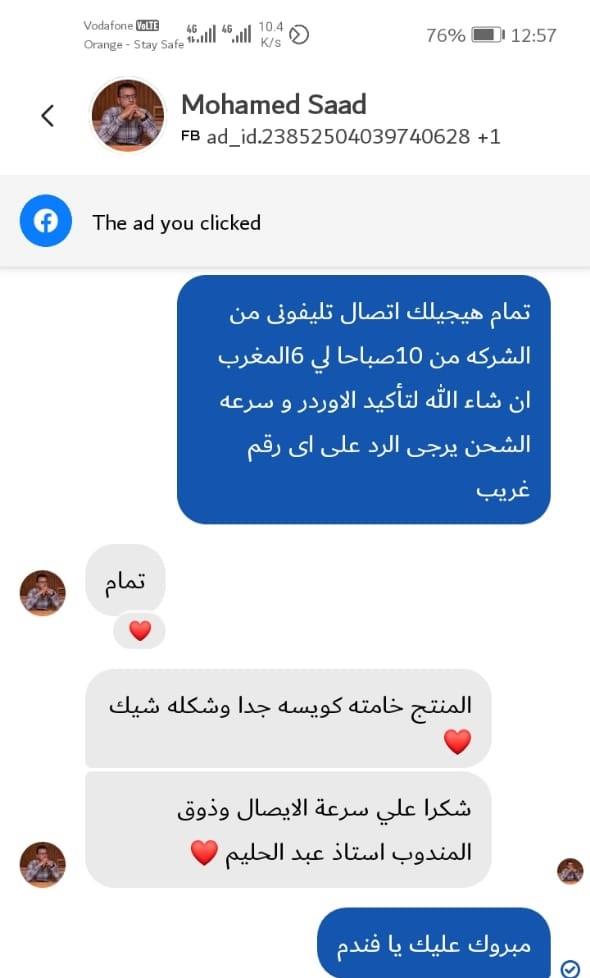Open the ad you clicked banner
The height and width of the screenshot is (978, 590).
tap(295, 221)
